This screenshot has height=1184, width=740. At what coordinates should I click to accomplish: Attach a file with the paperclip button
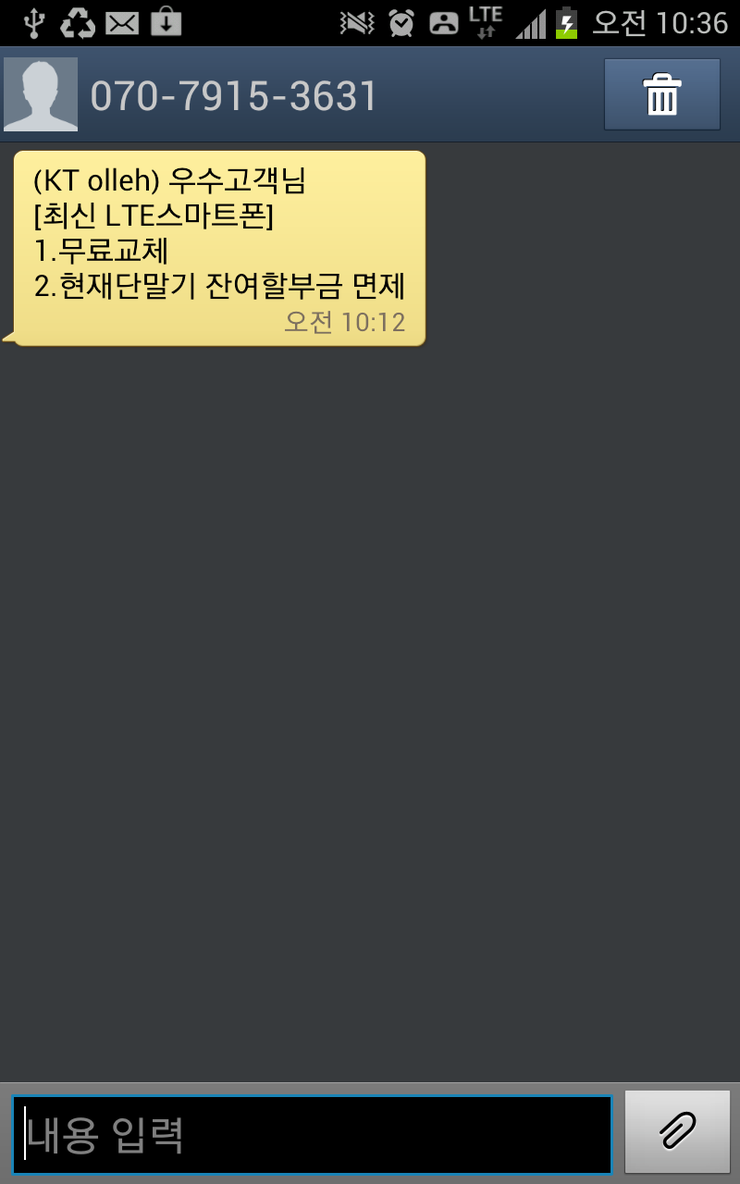pos(677,1131)
